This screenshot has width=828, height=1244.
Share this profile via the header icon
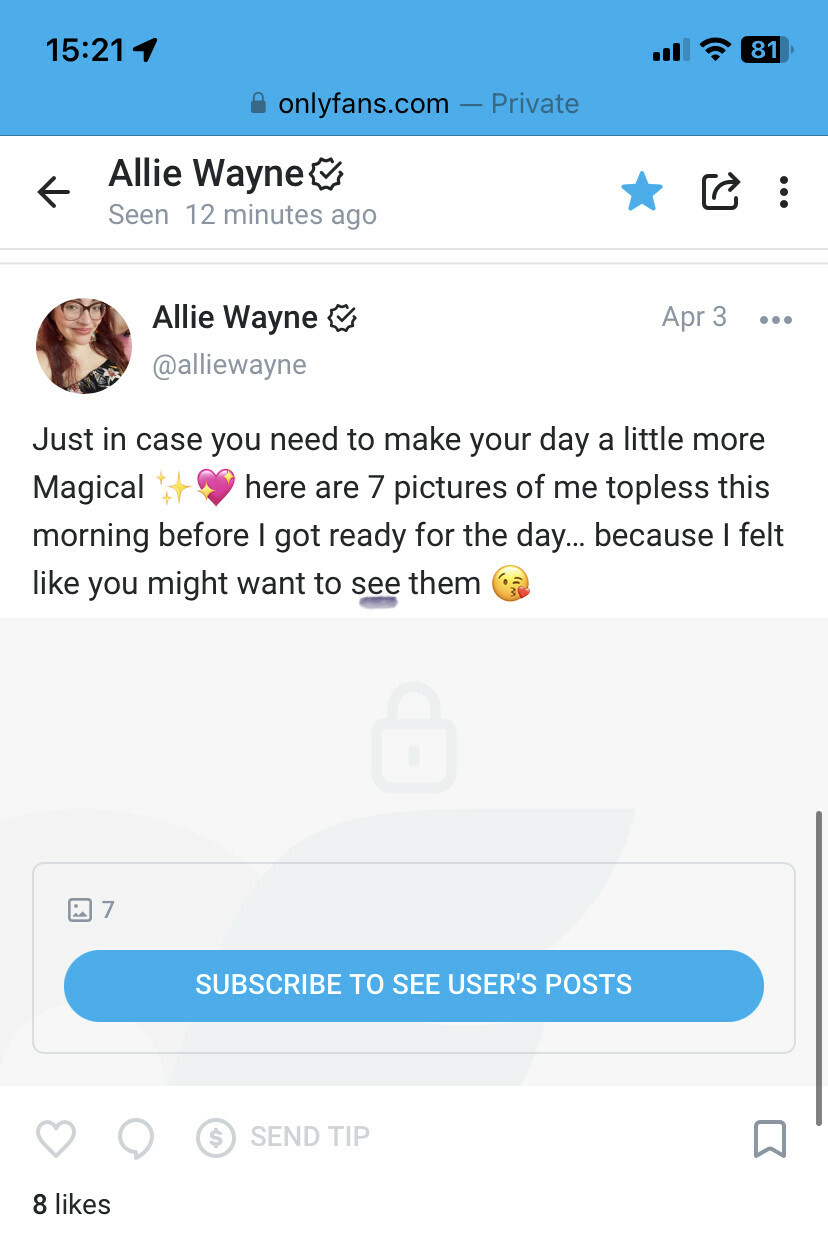point(720,191)
